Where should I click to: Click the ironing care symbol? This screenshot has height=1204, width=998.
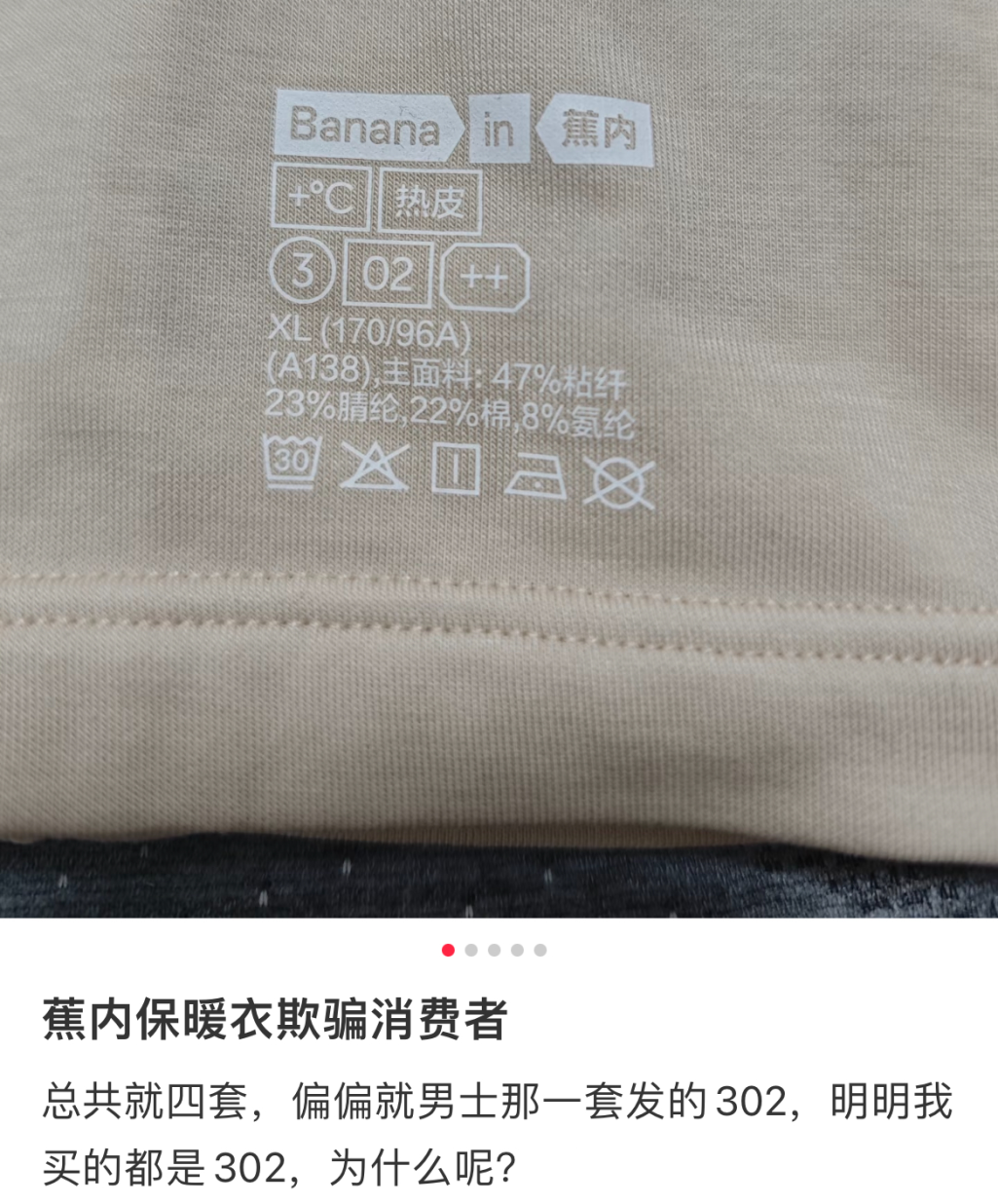532,474
